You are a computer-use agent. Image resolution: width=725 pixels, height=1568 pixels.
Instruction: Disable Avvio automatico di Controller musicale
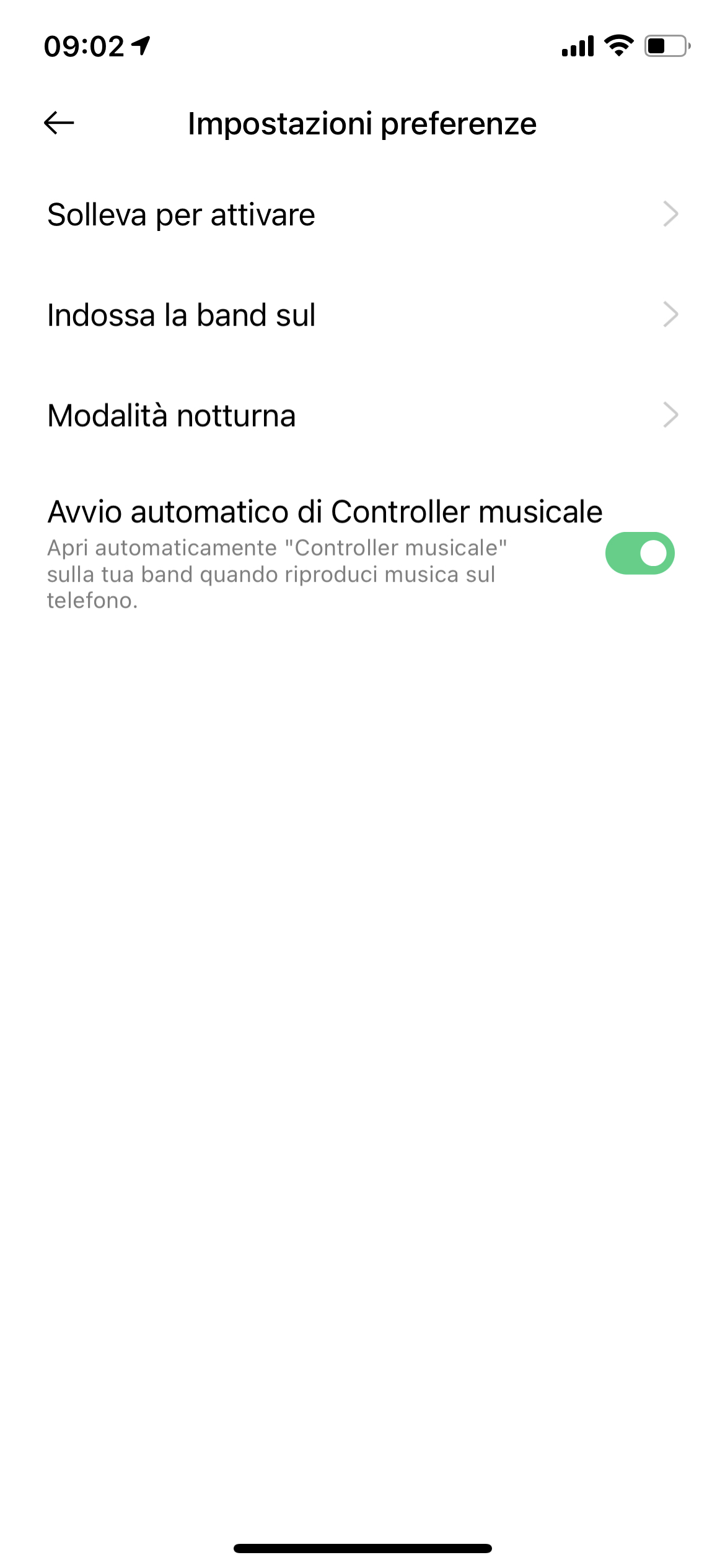(639, 554)
